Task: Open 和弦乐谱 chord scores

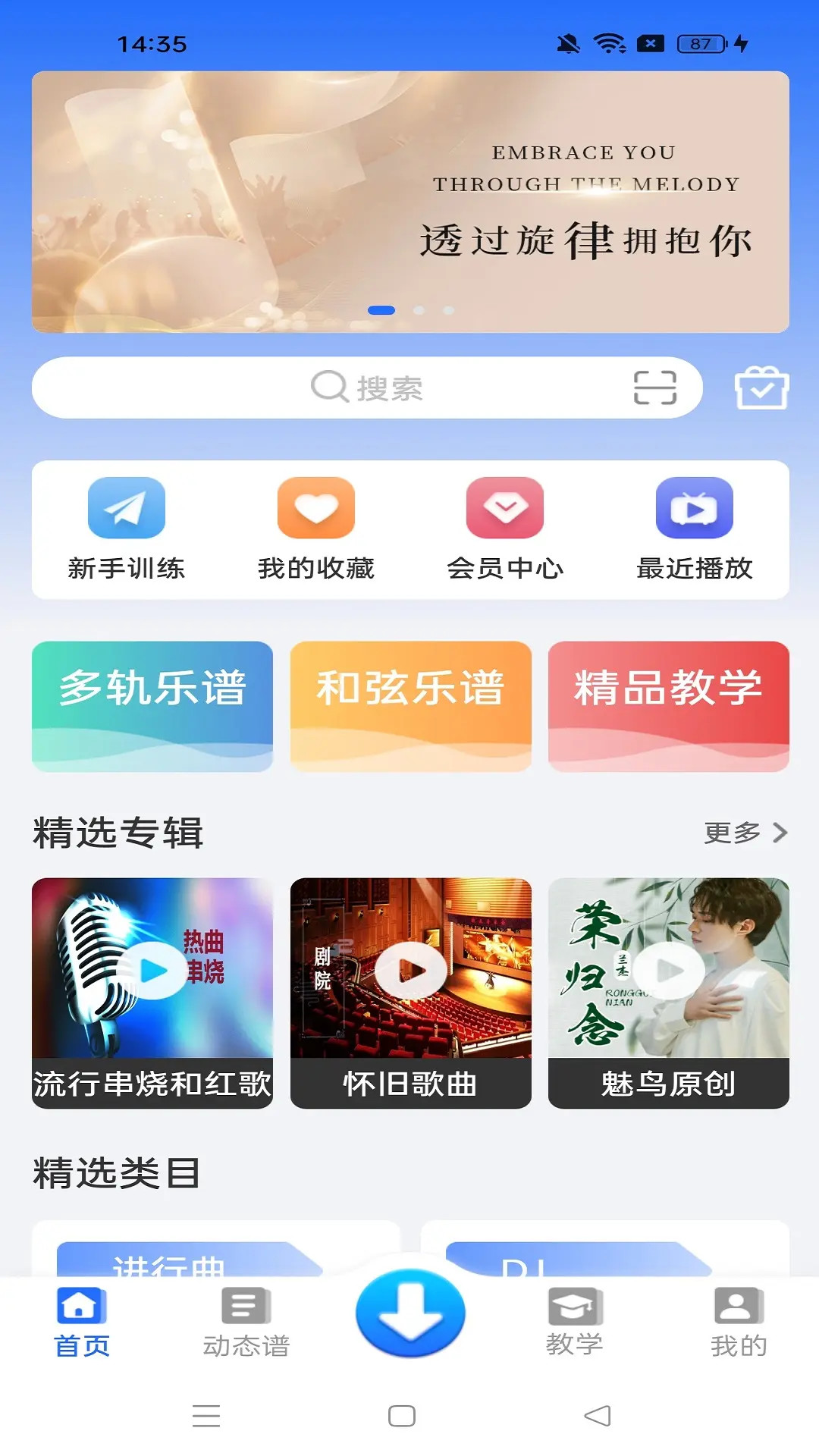Action: pos(409,707)
